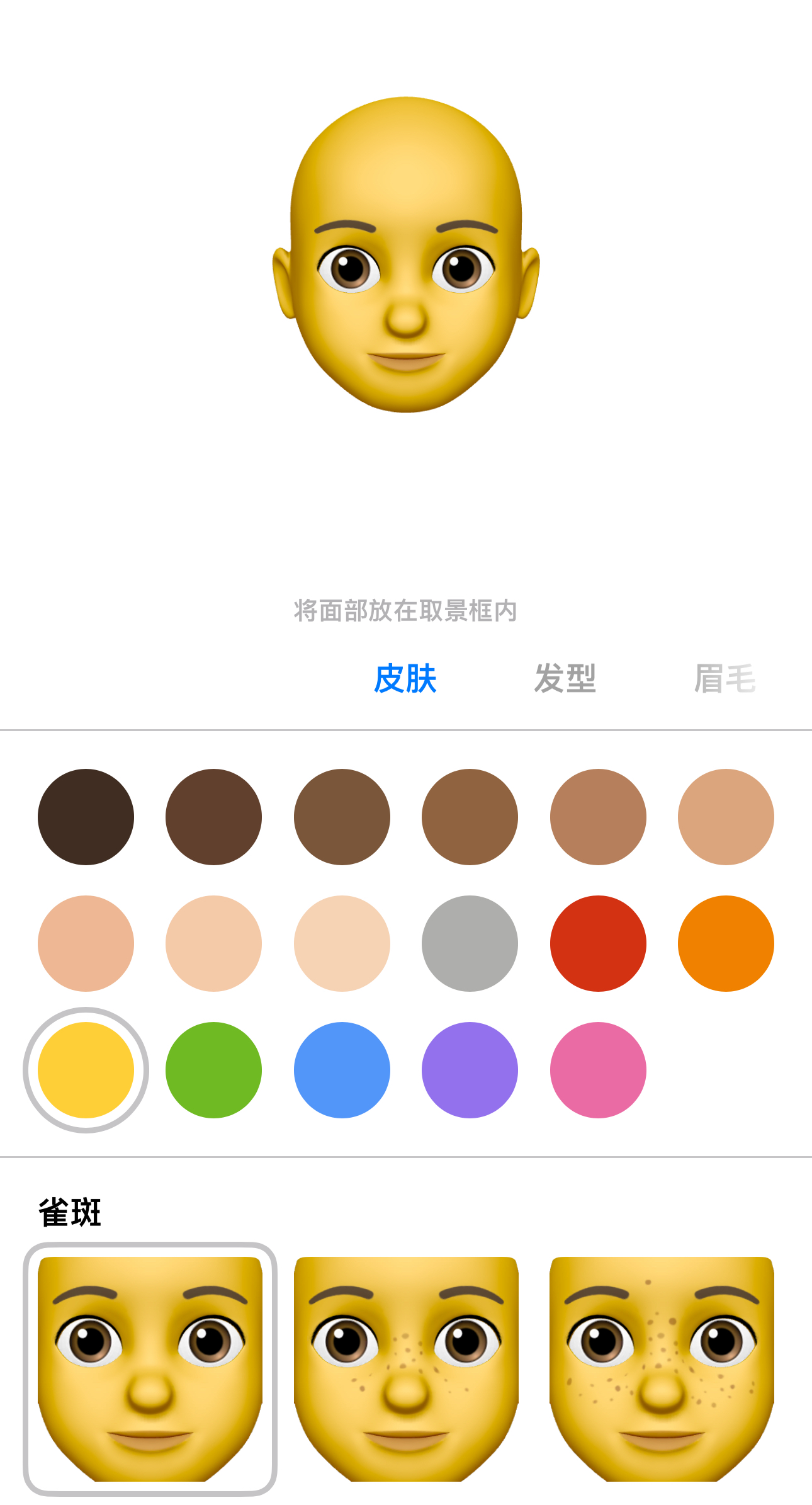
Task: Pick the gray skin color
Action: (470, 943)
